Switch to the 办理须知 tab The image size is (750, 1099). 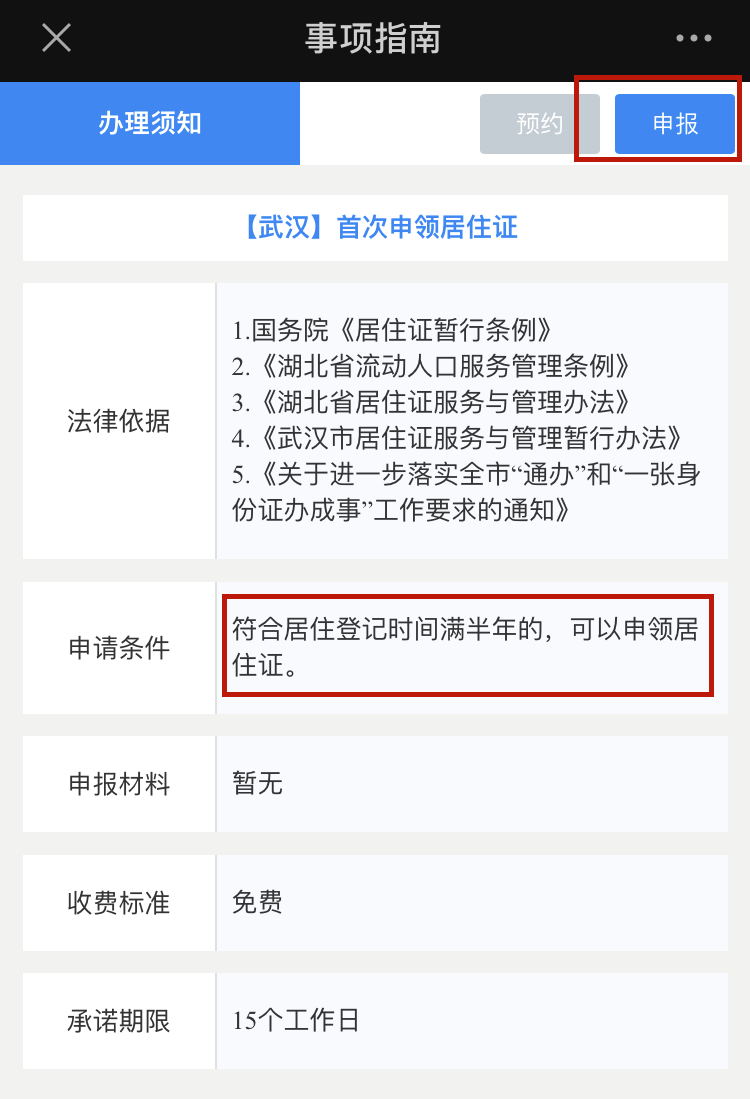(150, 123)
